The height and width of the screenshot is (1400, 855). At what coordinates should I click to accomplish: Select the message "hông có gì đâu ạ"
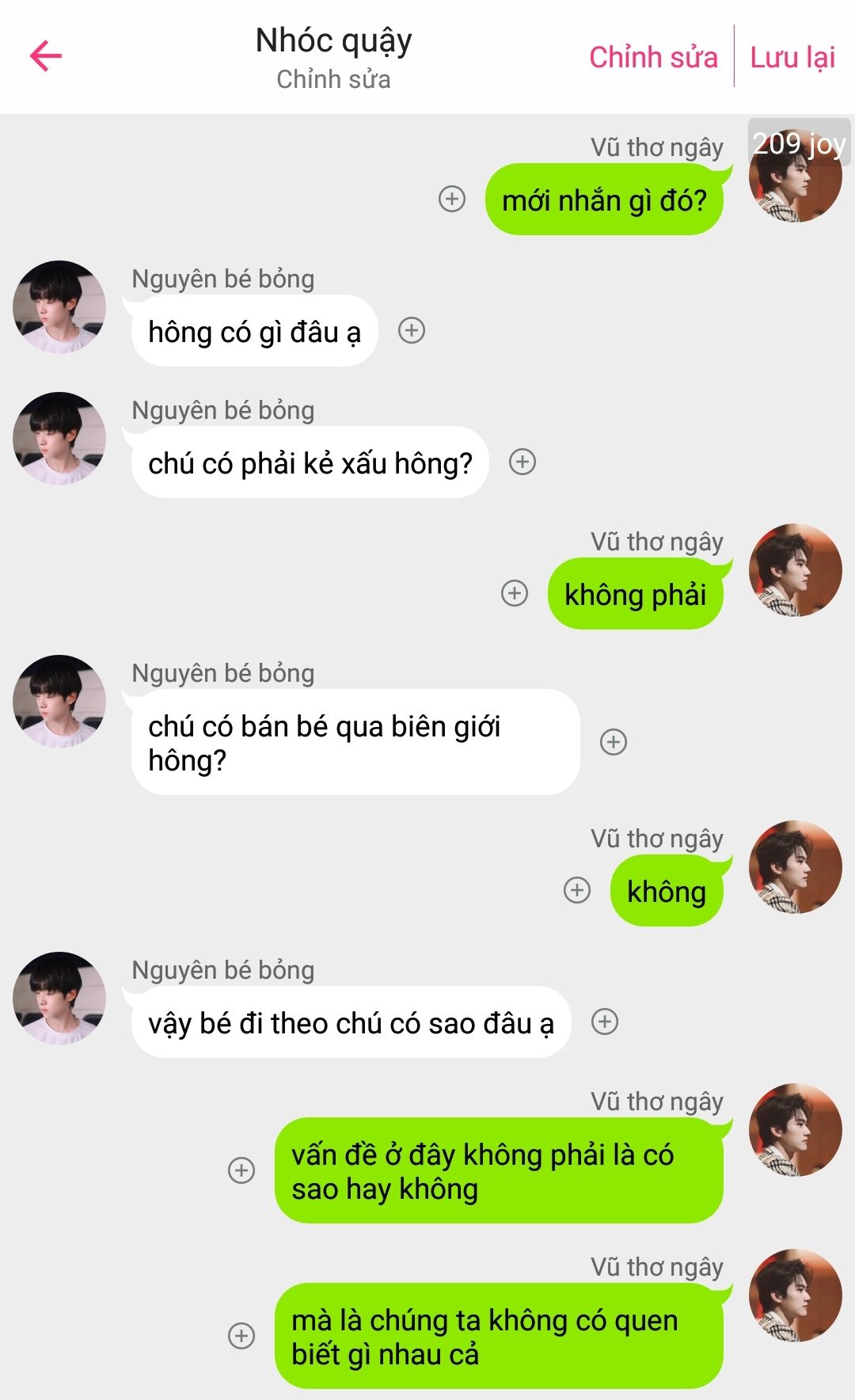[254, 332]
